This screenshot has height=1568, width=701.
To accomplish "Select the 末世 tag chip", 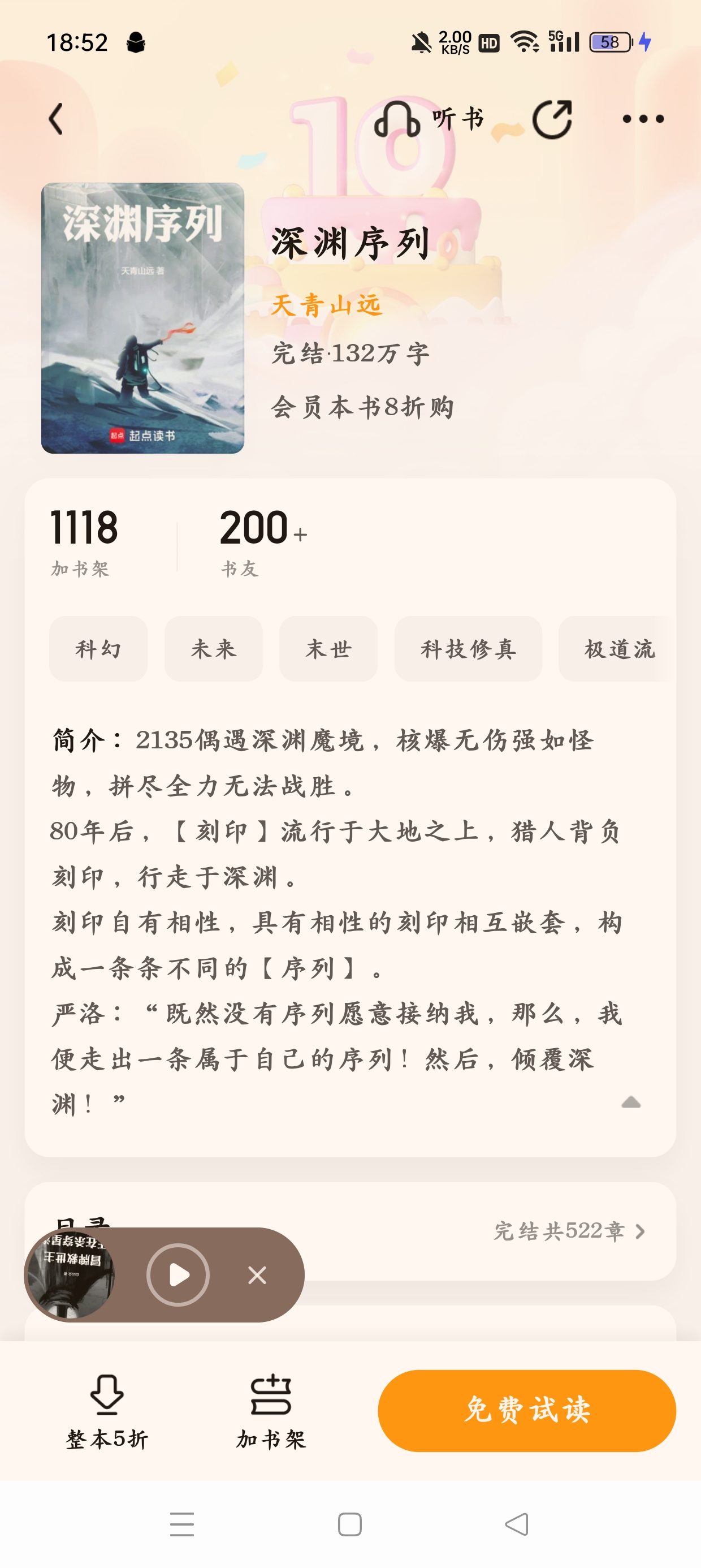I will click(328, 649).
